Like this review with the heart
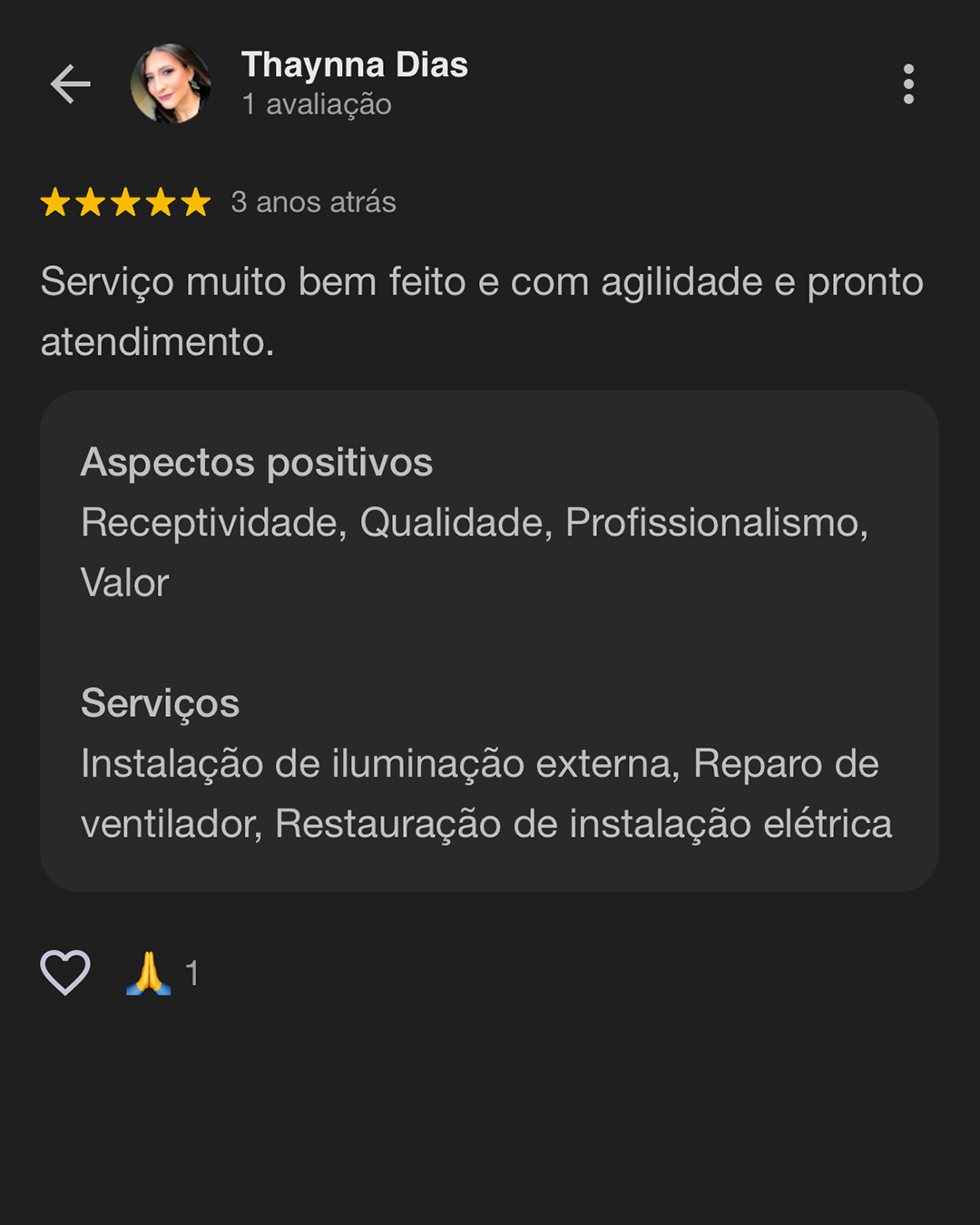Image resolution: width=980 pixels, height=1225 pixels. tap(65, 973)
